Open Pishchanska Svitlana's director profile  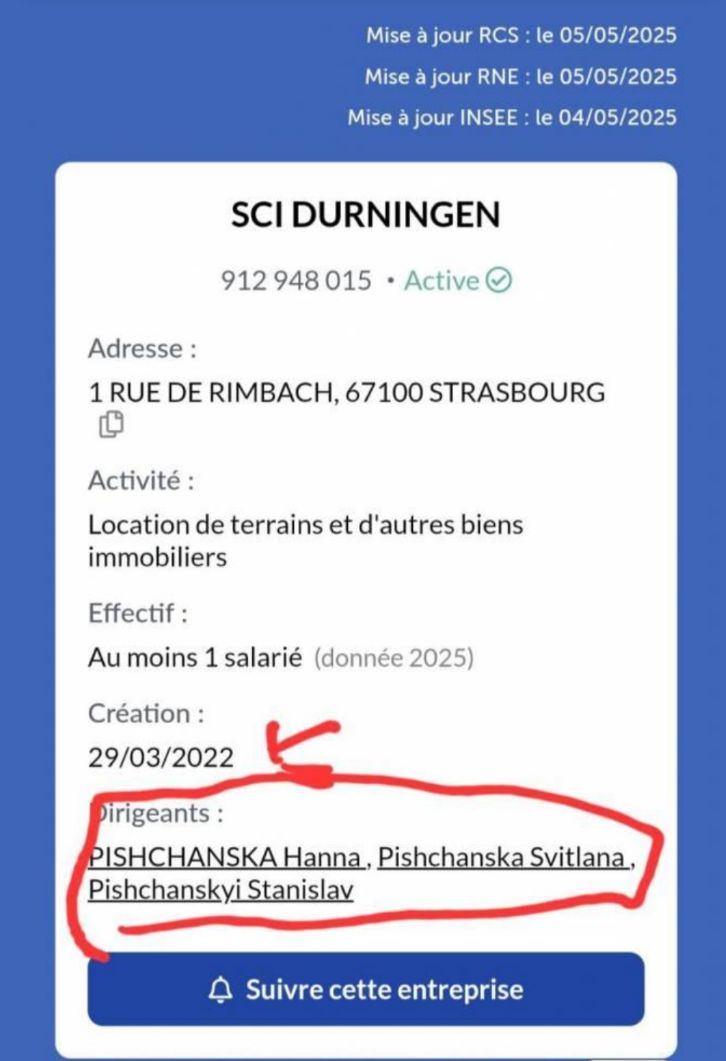click(503, 858)
